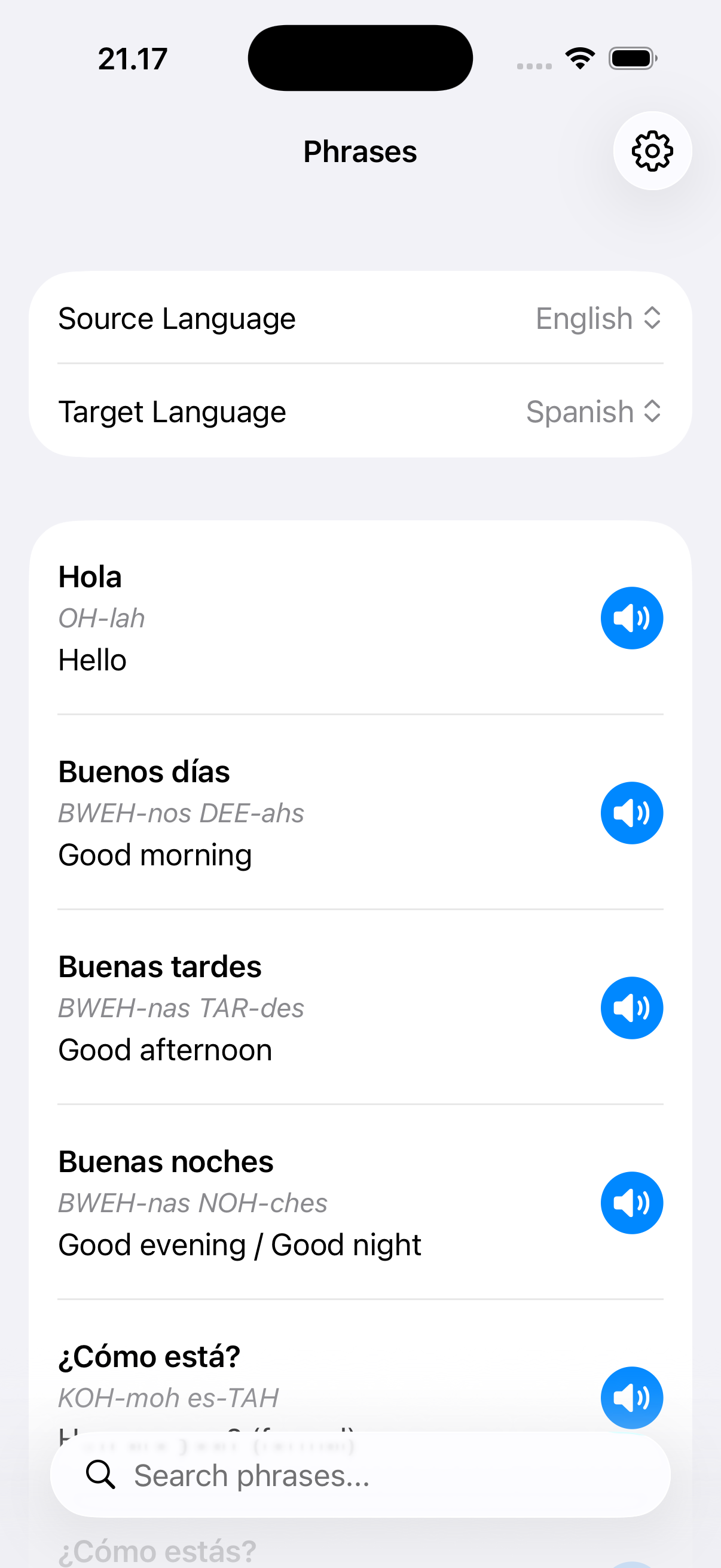Play audio for the "Hola" phrase
This screenshot has height=1568, width=721.
[x=632, y=617]
